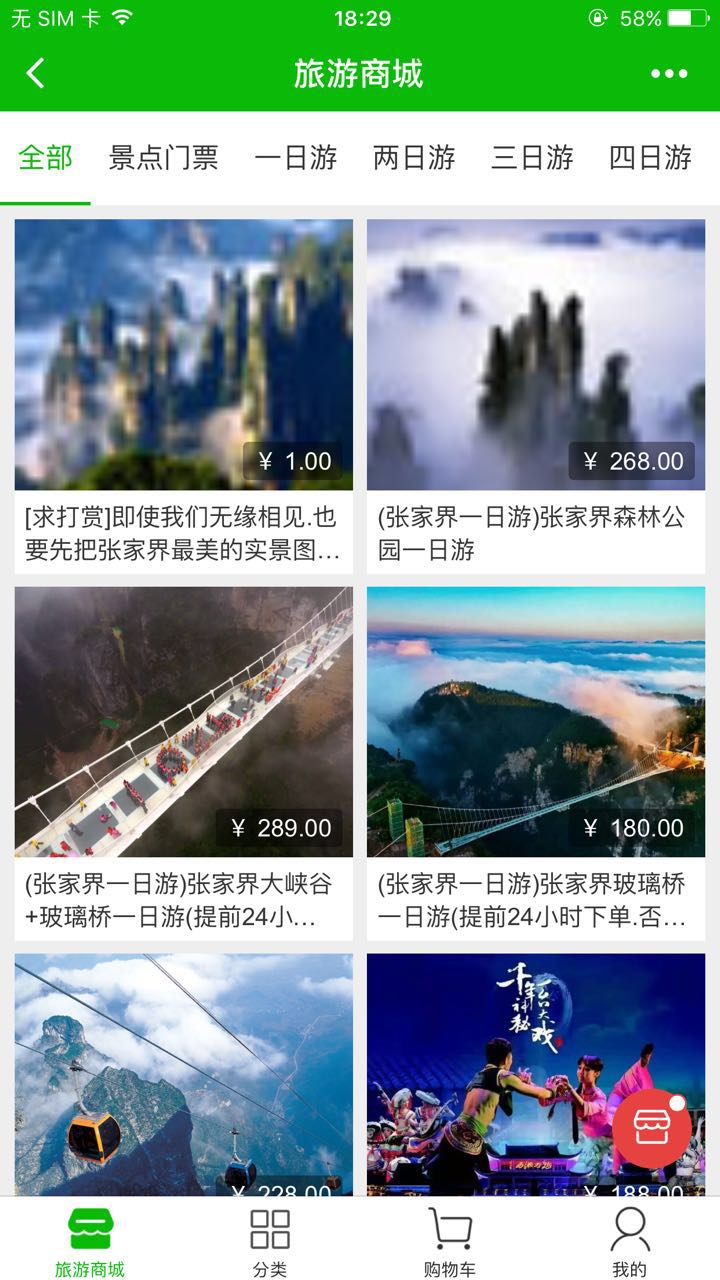The width and height of the screenshot is (720, 1280).
Task: Select the 全部 tab
Action: 46,158
